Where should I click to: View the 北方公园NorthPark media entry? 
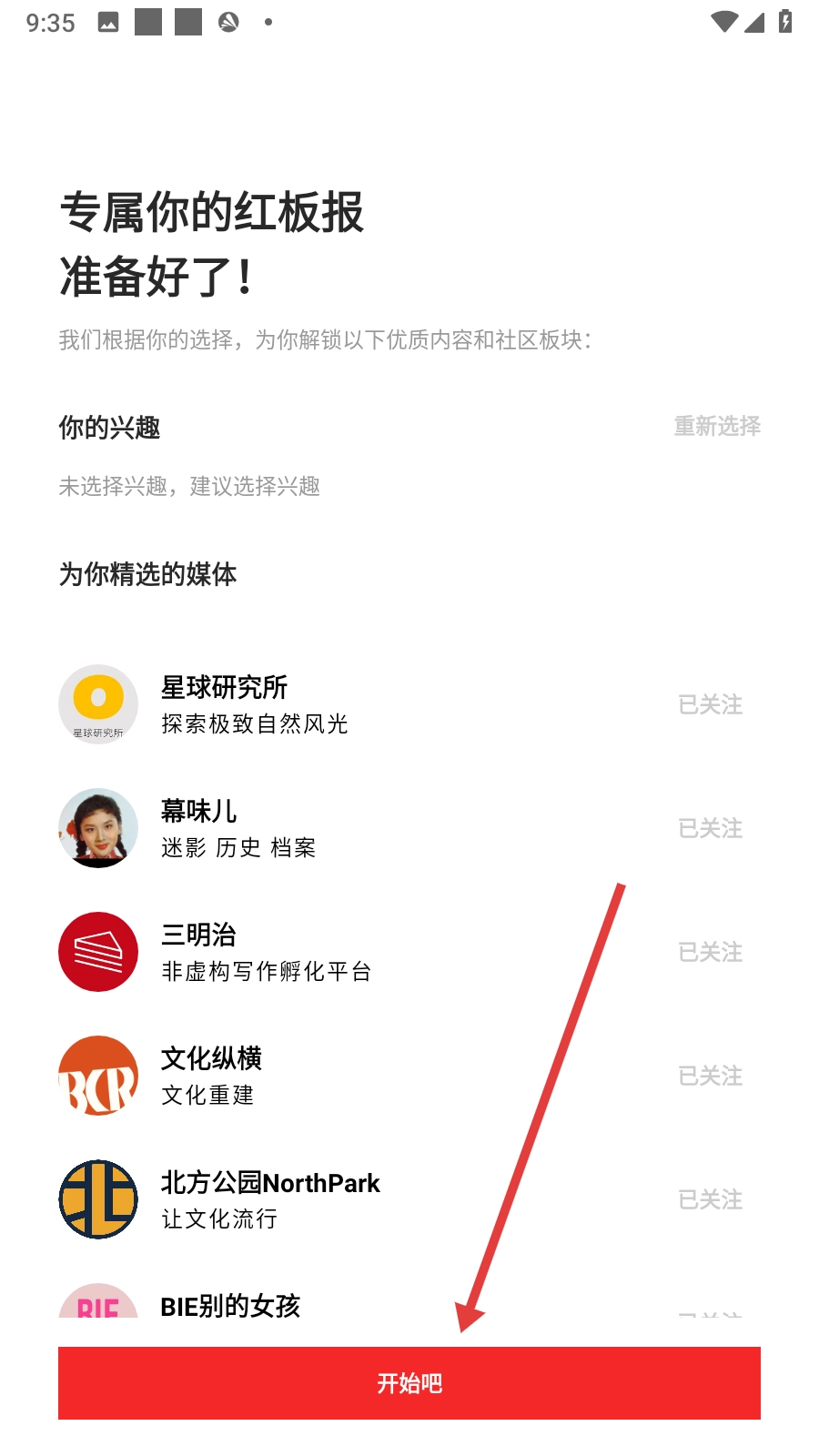(270, 1199)
